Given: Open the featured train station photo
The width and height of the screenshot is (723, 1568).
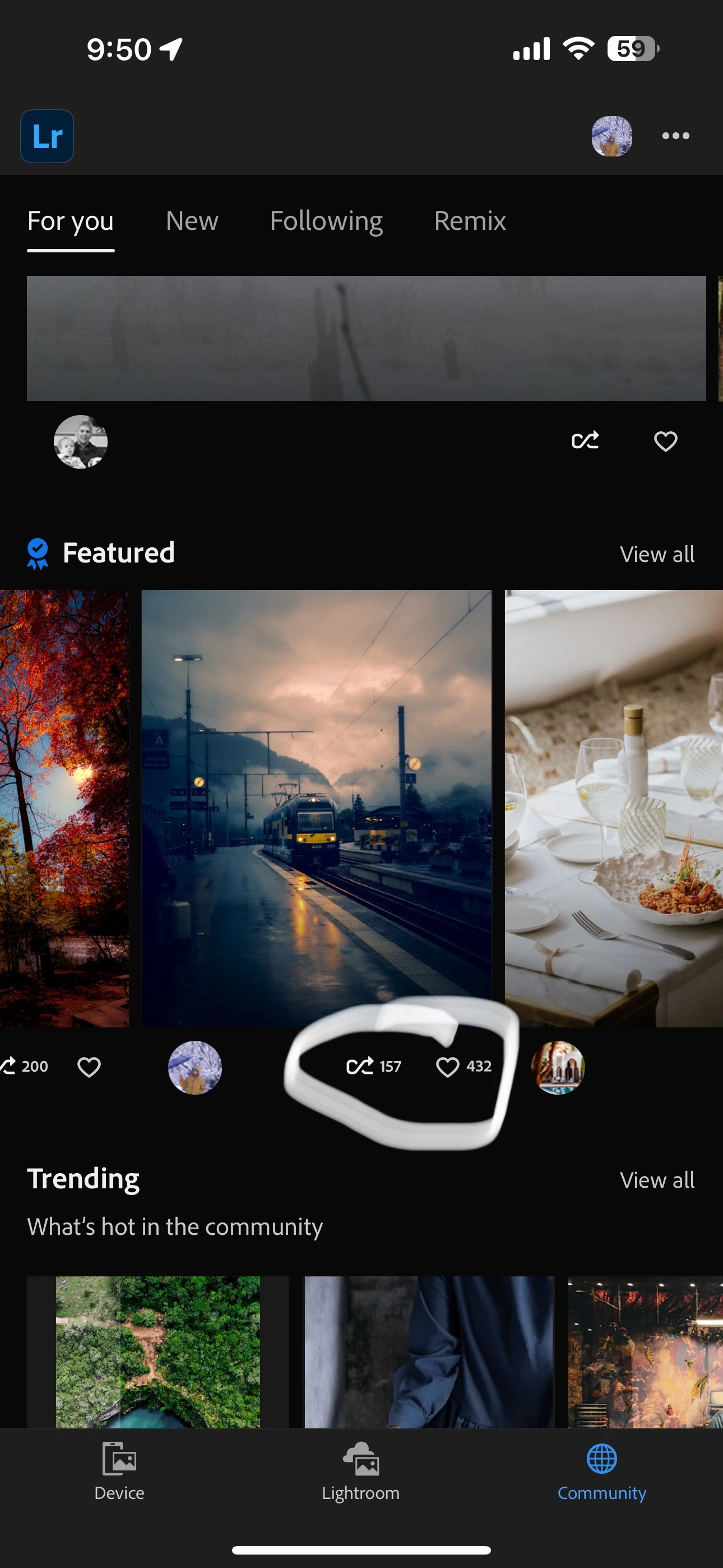Looking at the screenshot, I should (317, 808).
